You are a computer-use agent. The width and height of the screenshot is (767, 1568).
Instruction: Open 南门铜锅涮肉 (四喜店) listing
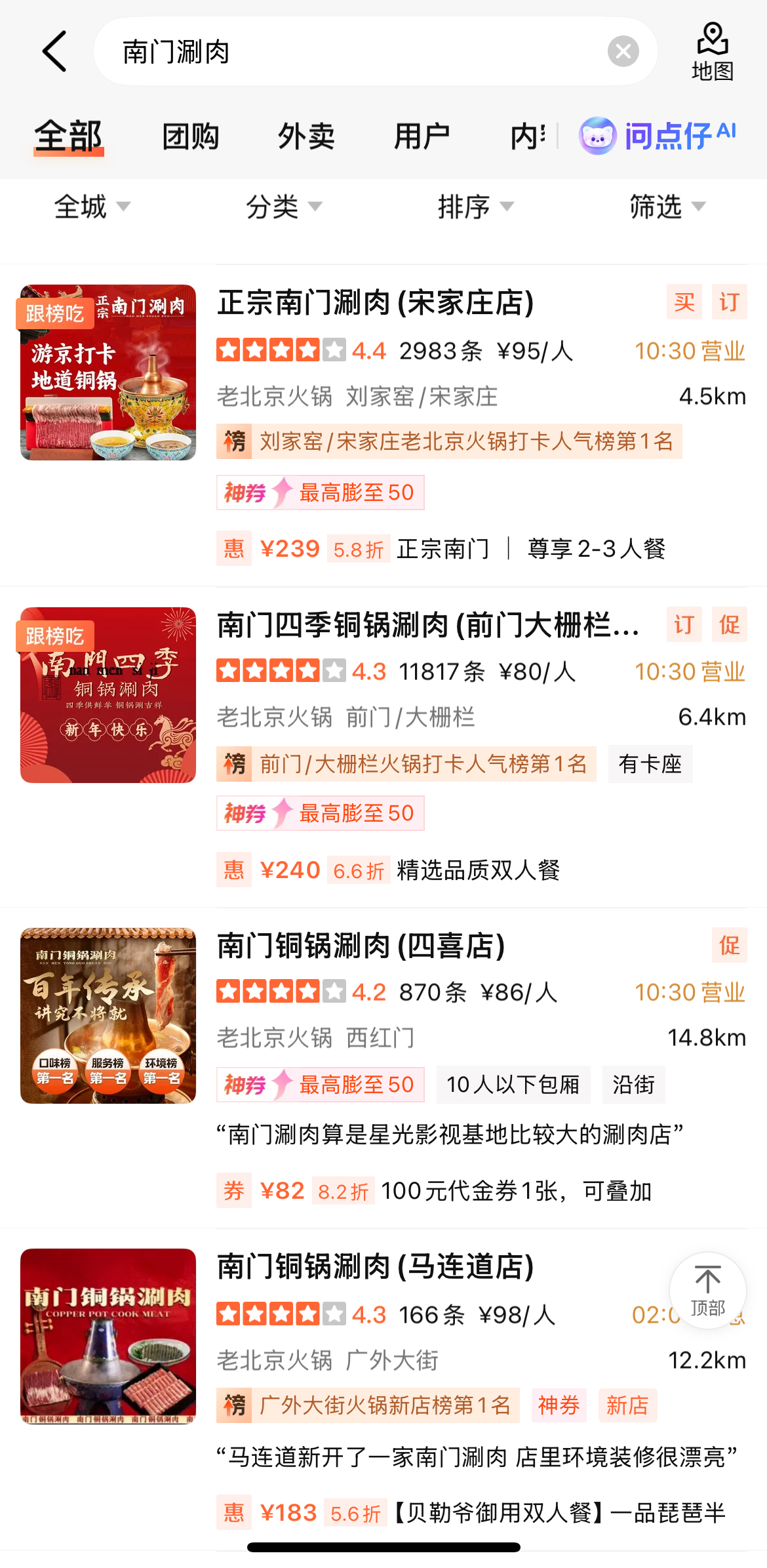point(361,946)
